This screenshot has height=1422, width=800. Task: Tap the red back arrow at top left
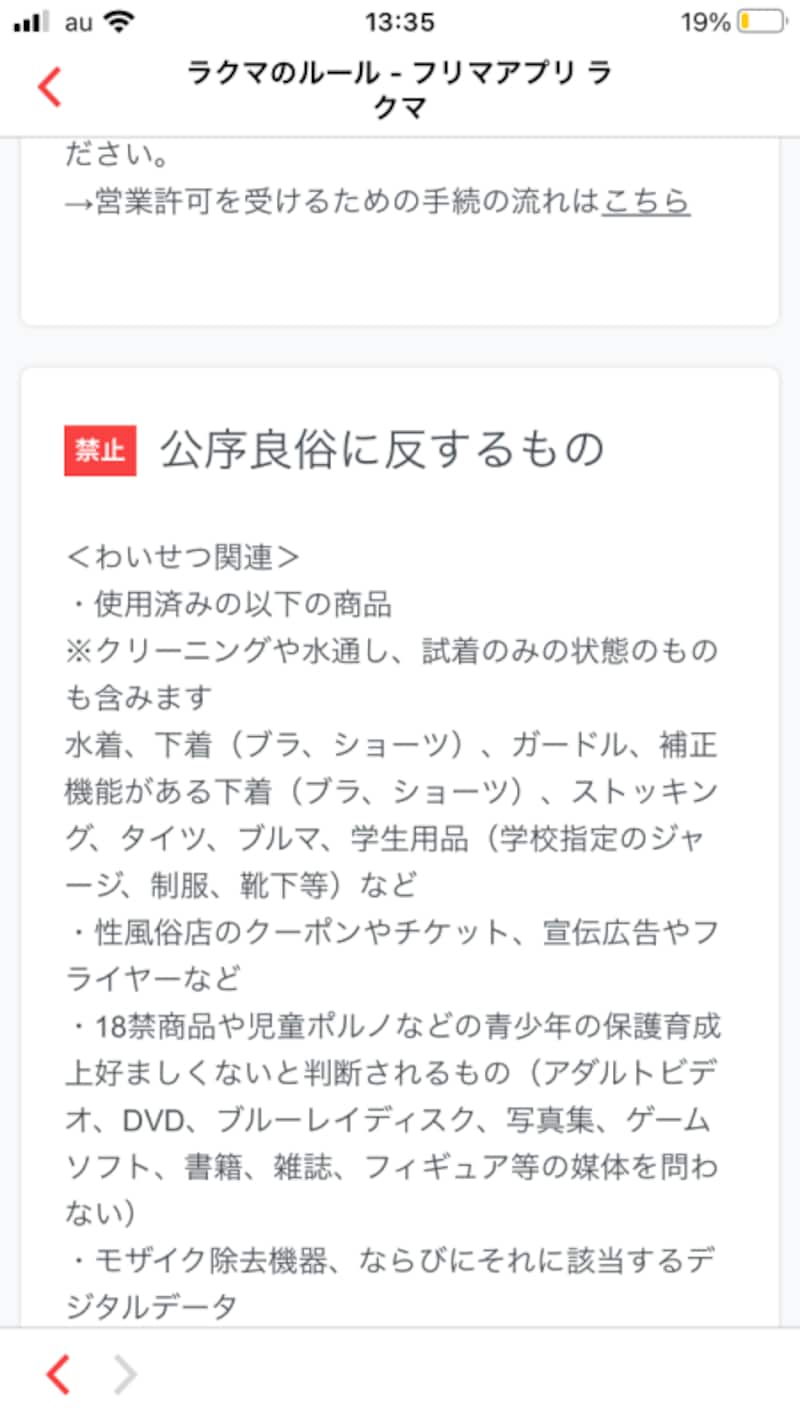click(48, 86)
